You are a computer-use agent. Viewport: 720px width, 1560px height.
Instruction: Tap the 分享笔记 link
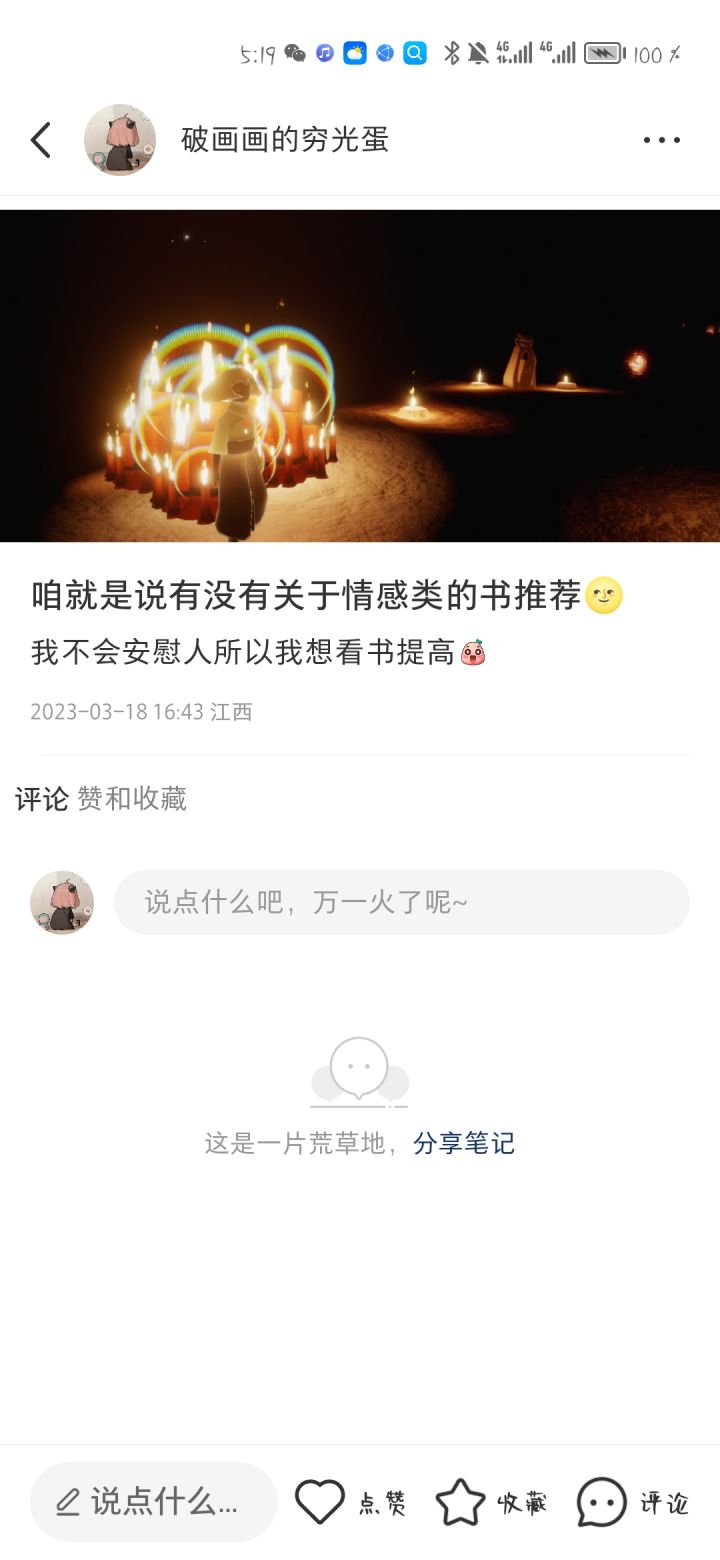coord(464,1143)
